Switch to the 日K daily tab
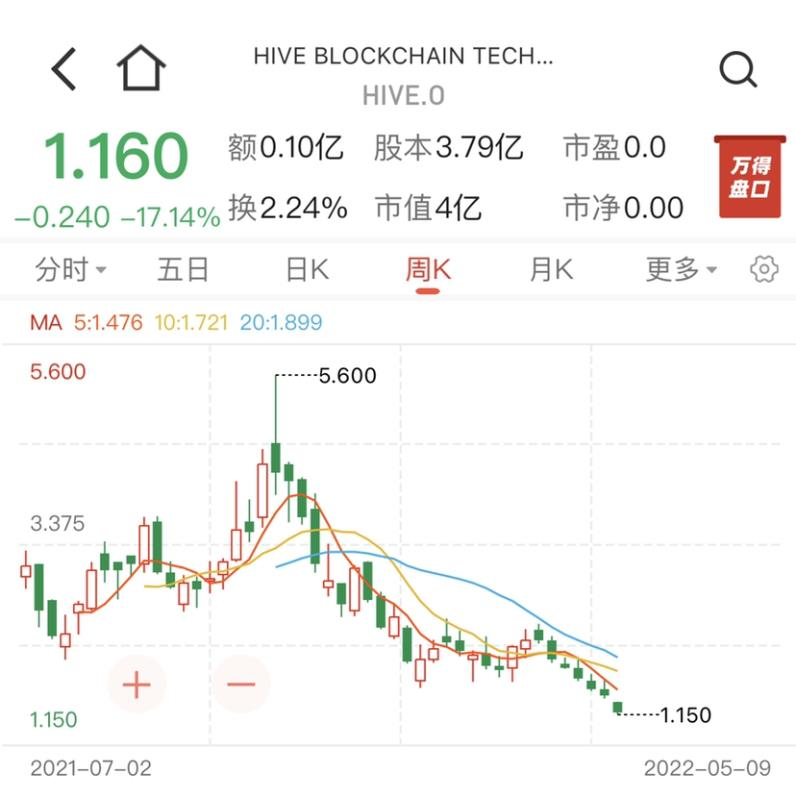The image size is (796, 798). pos(308,270)
